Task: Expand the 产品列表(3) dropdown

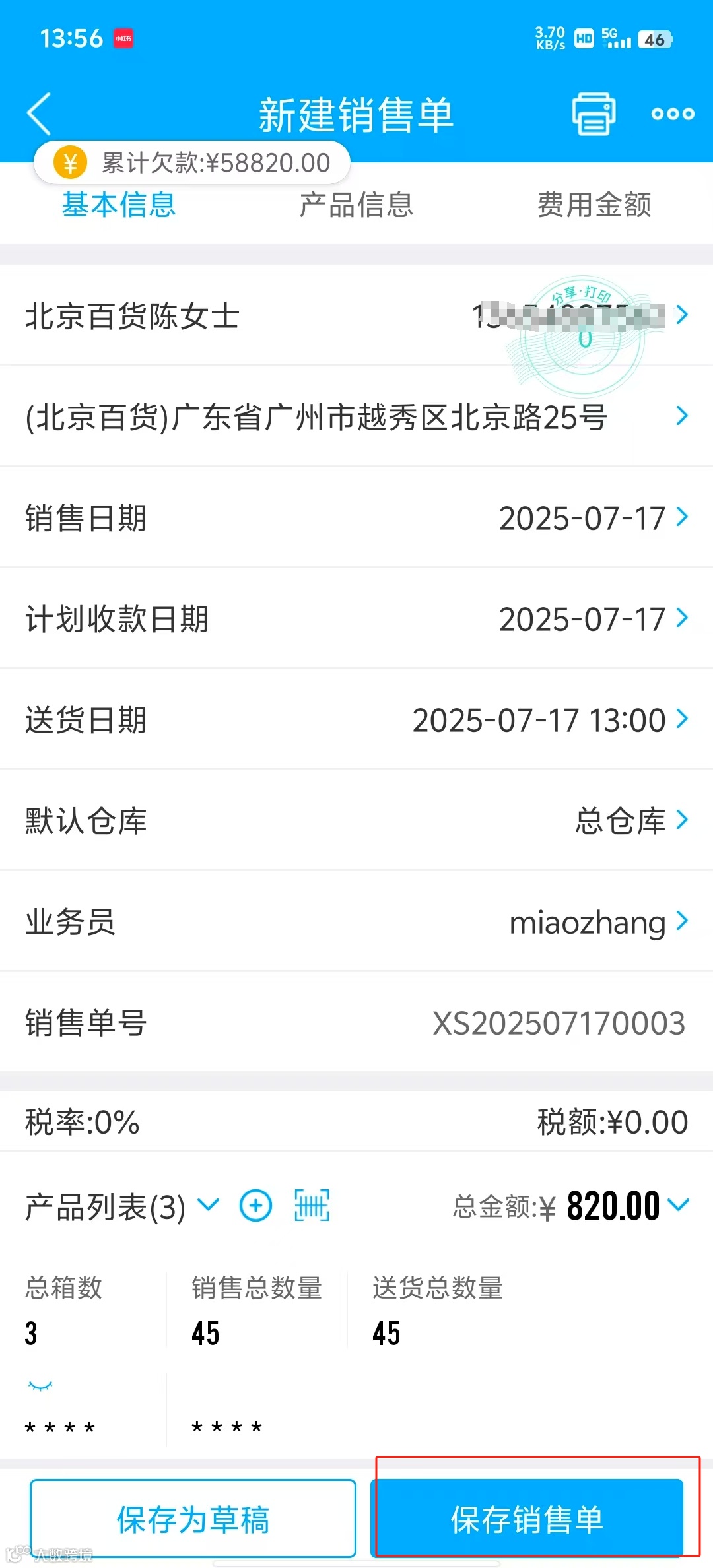Action: coord(208,1205)
